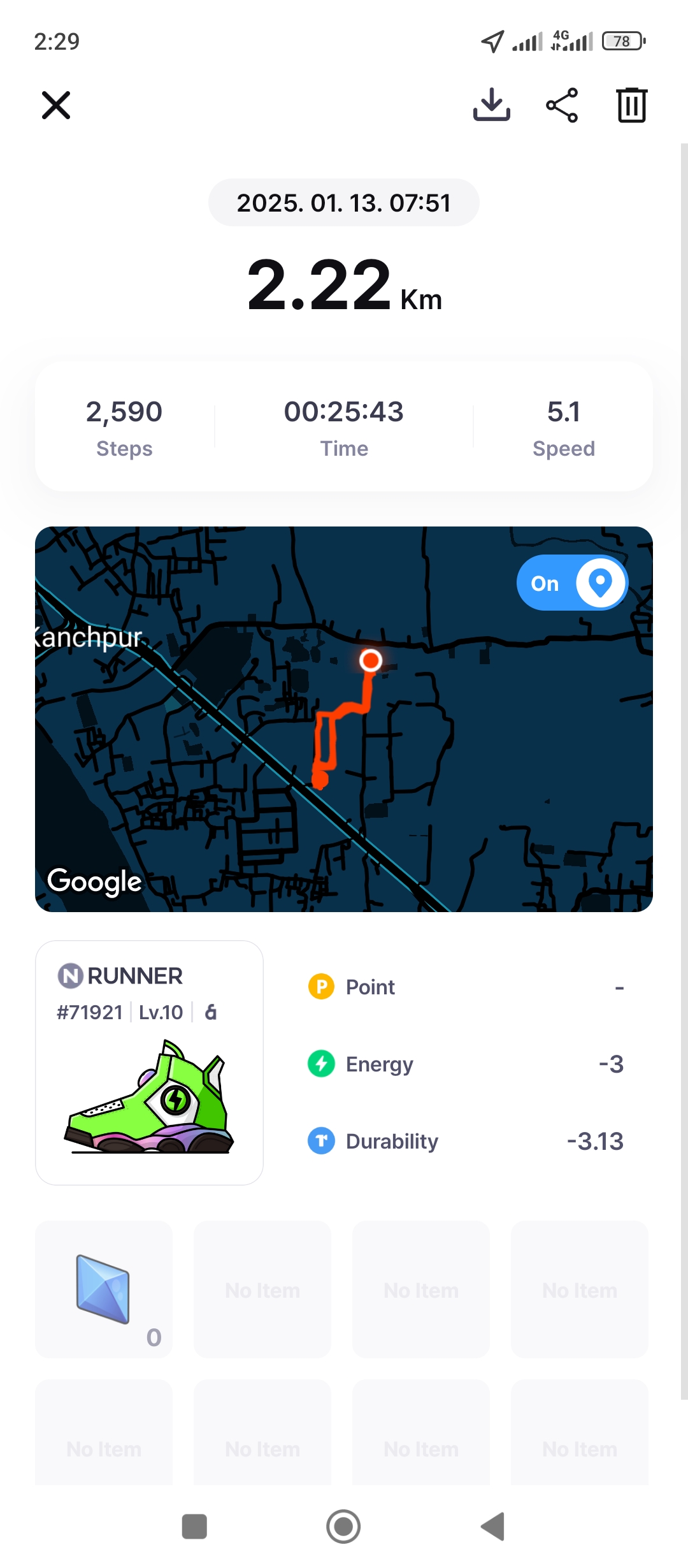Select the blue crystal item
Screen dimensions: 688x1568
coord(104,1289)
